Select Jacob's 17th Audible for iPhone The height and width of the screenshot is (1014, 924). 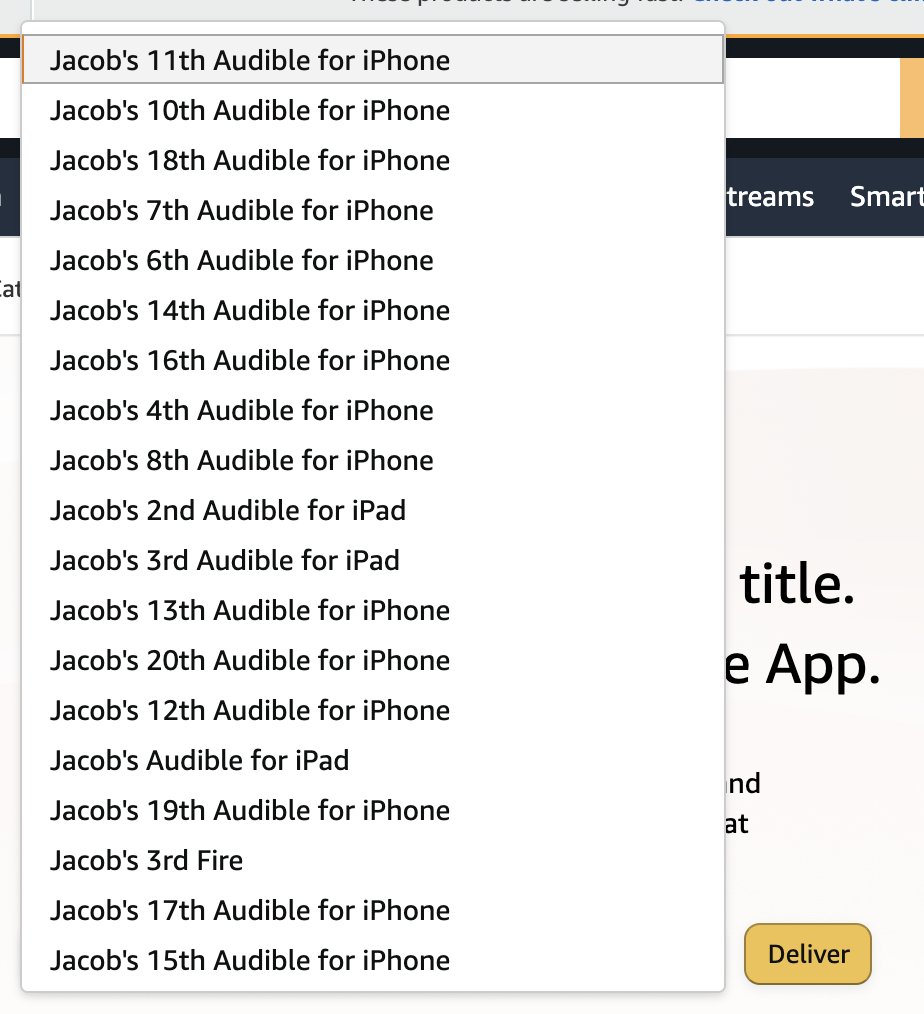(x=250, y=911)
